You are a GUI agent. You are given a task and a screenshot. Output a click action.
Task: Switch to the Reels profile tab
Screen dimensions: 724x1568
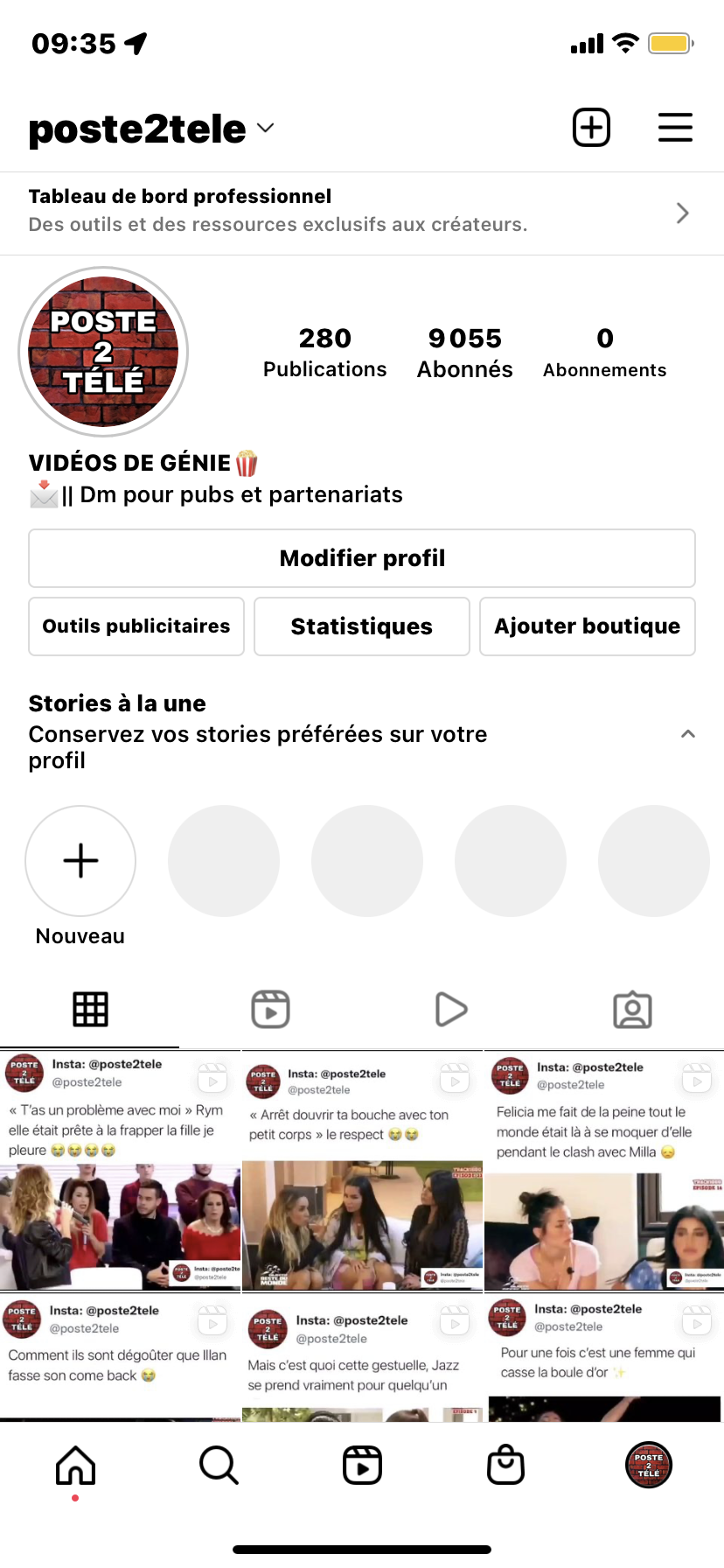[271, 1009]
